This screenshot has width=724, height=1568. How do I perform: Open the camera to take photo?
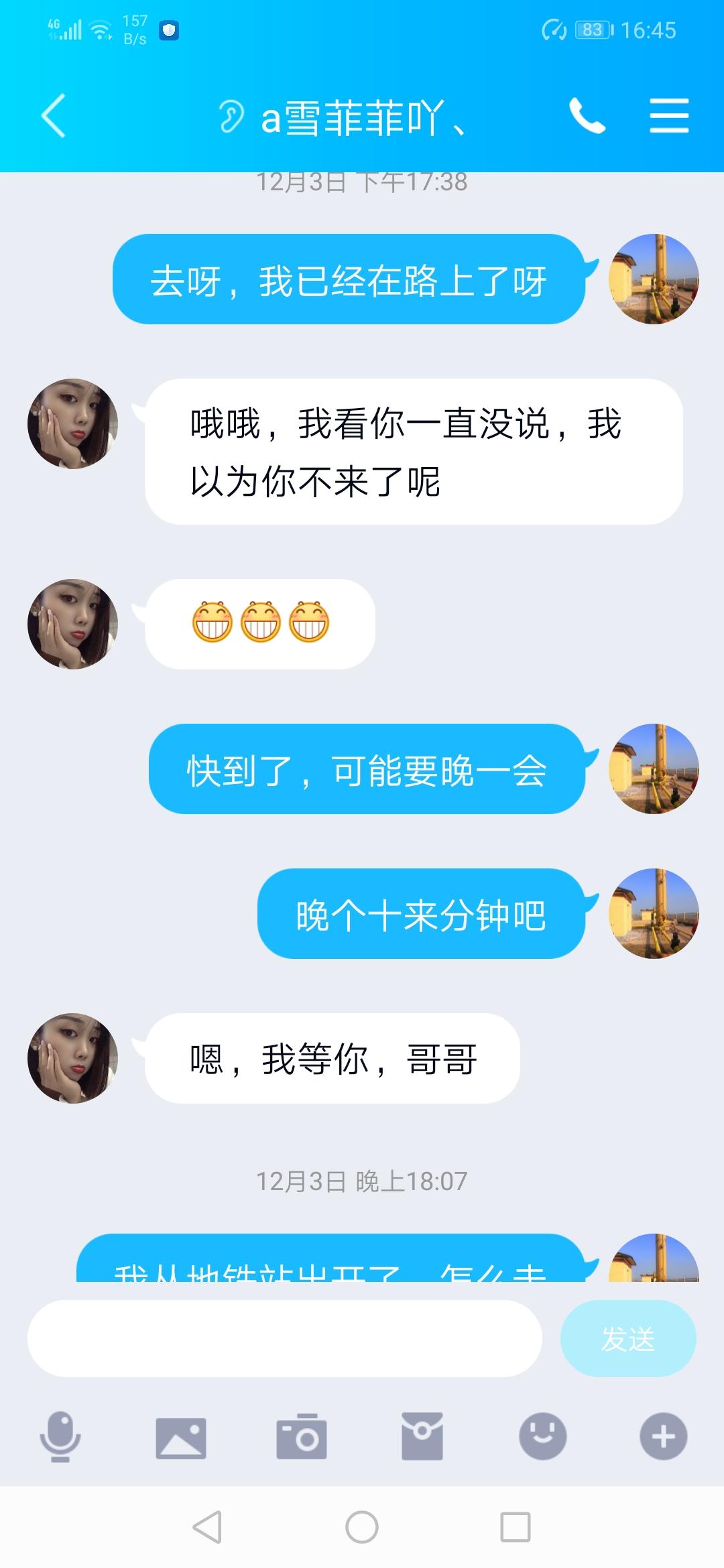[x=302, y=1436]
